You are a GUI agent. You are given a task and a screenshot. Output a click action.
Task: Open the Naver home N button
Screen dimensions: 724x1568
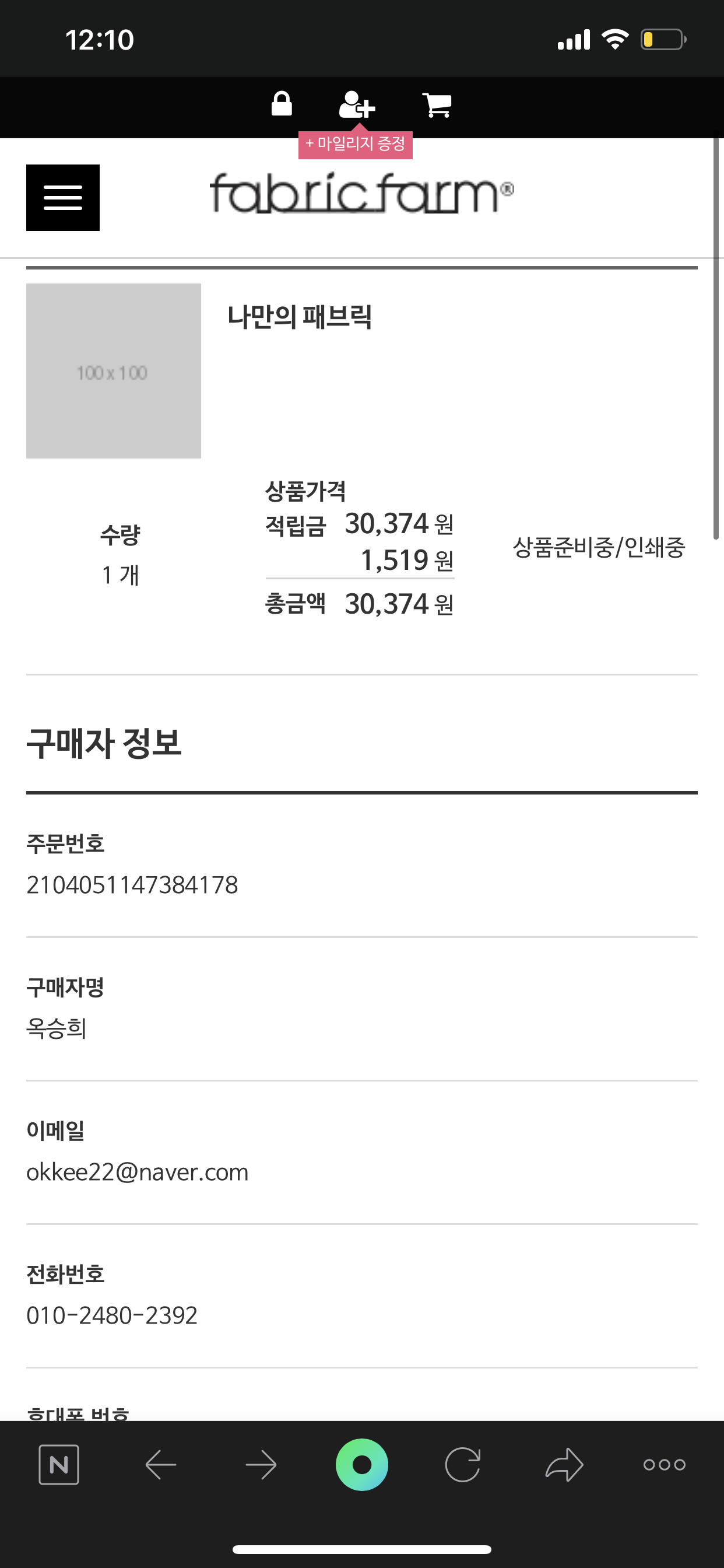59,1465
